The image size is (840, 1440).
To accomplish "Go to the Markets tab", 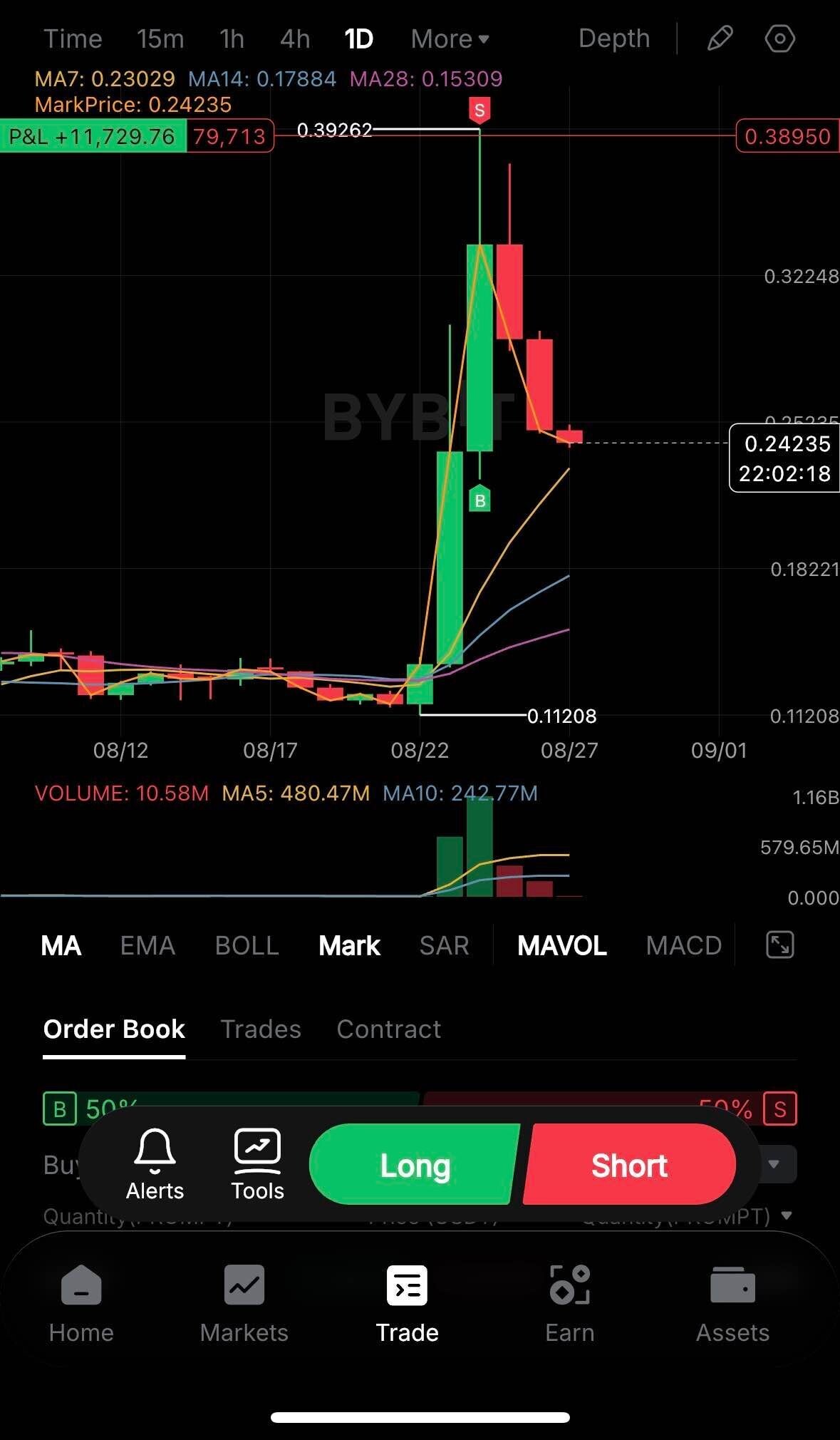I will pyautogui.click(x=244, y=1304).
